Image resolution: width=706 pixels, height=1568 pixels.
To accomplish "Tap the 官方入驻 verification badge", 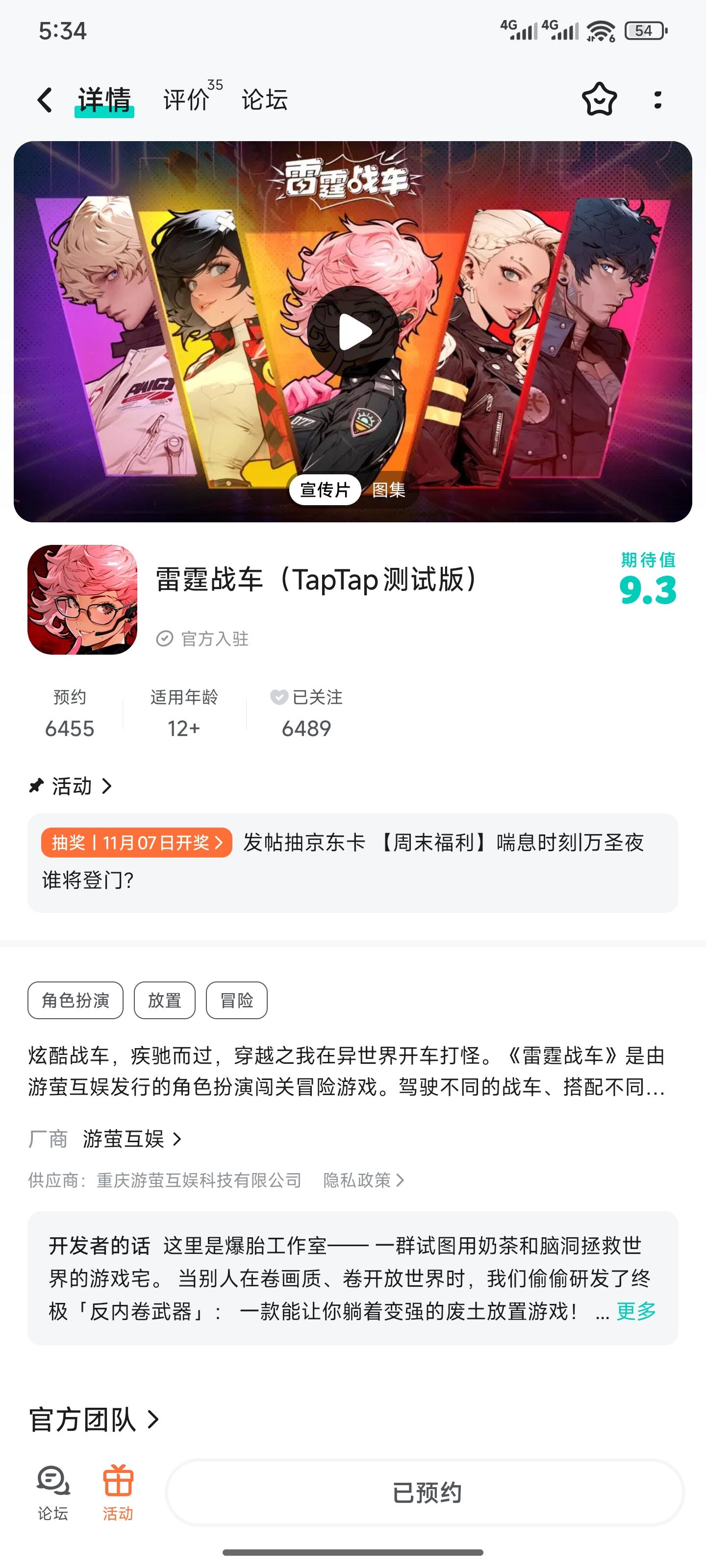I will click(x=203, y=638).
